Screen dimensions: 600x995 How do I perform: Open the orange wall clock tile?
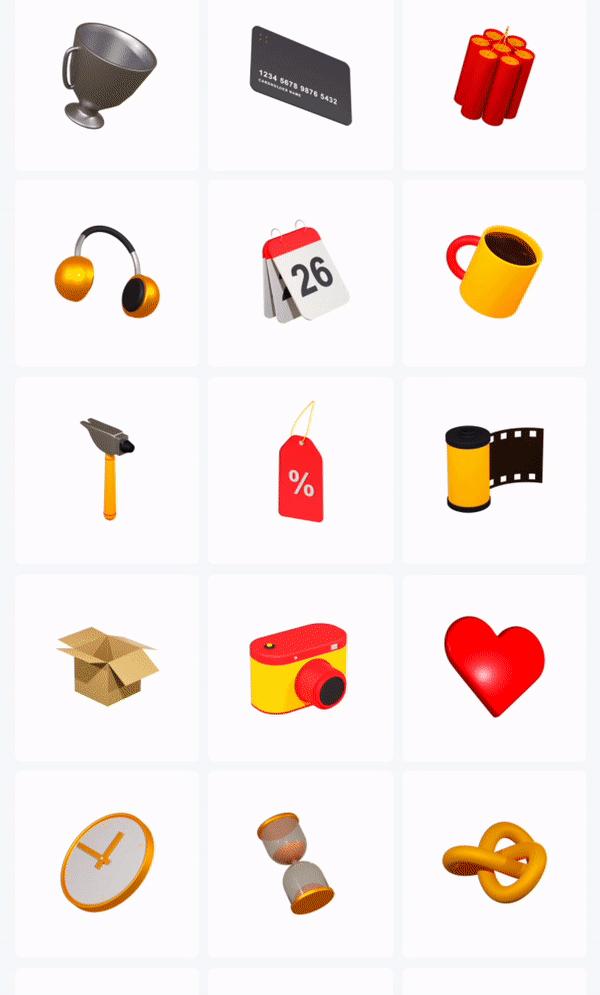(x=107, y=862)
